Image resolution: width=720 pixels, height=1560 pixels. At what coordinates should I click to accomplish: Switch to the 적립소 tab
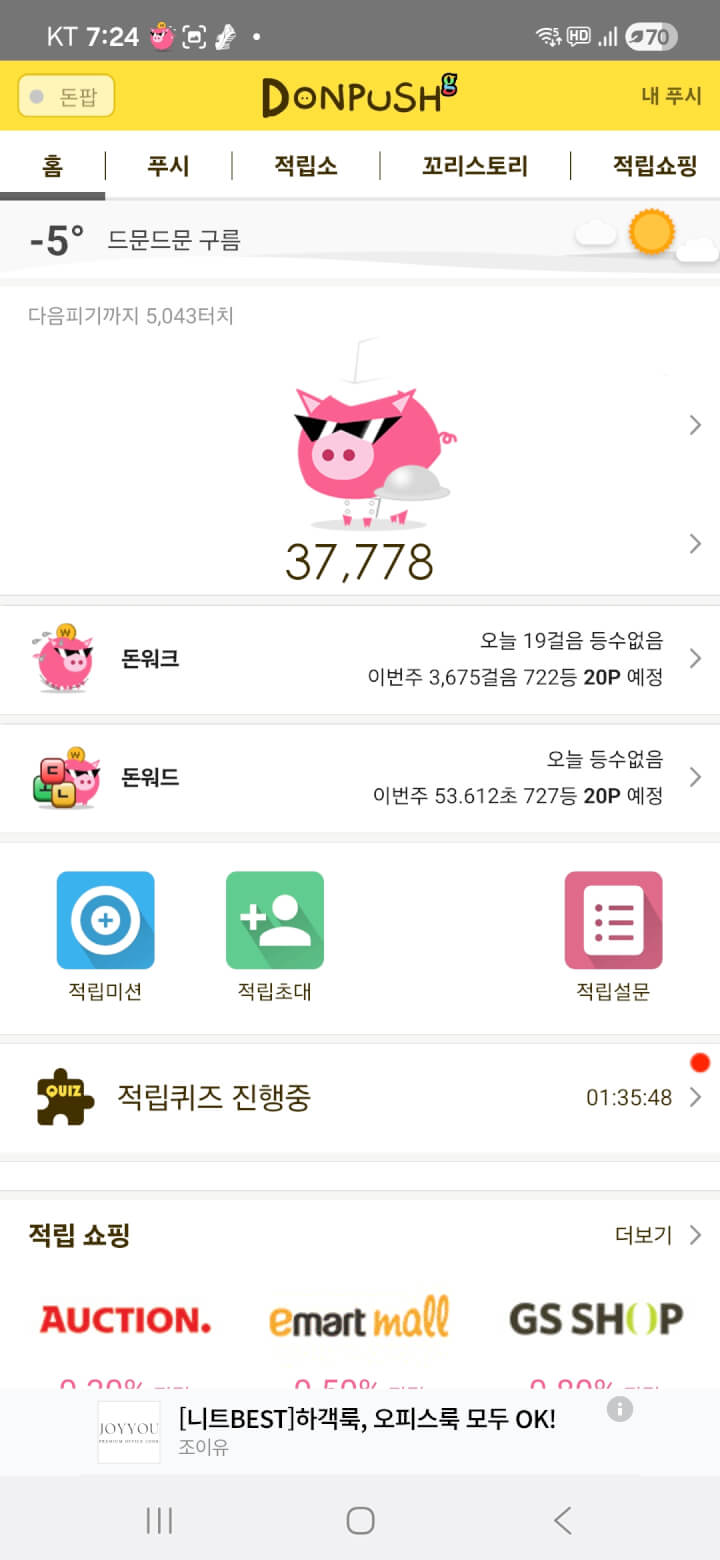(x=305, y=166)
